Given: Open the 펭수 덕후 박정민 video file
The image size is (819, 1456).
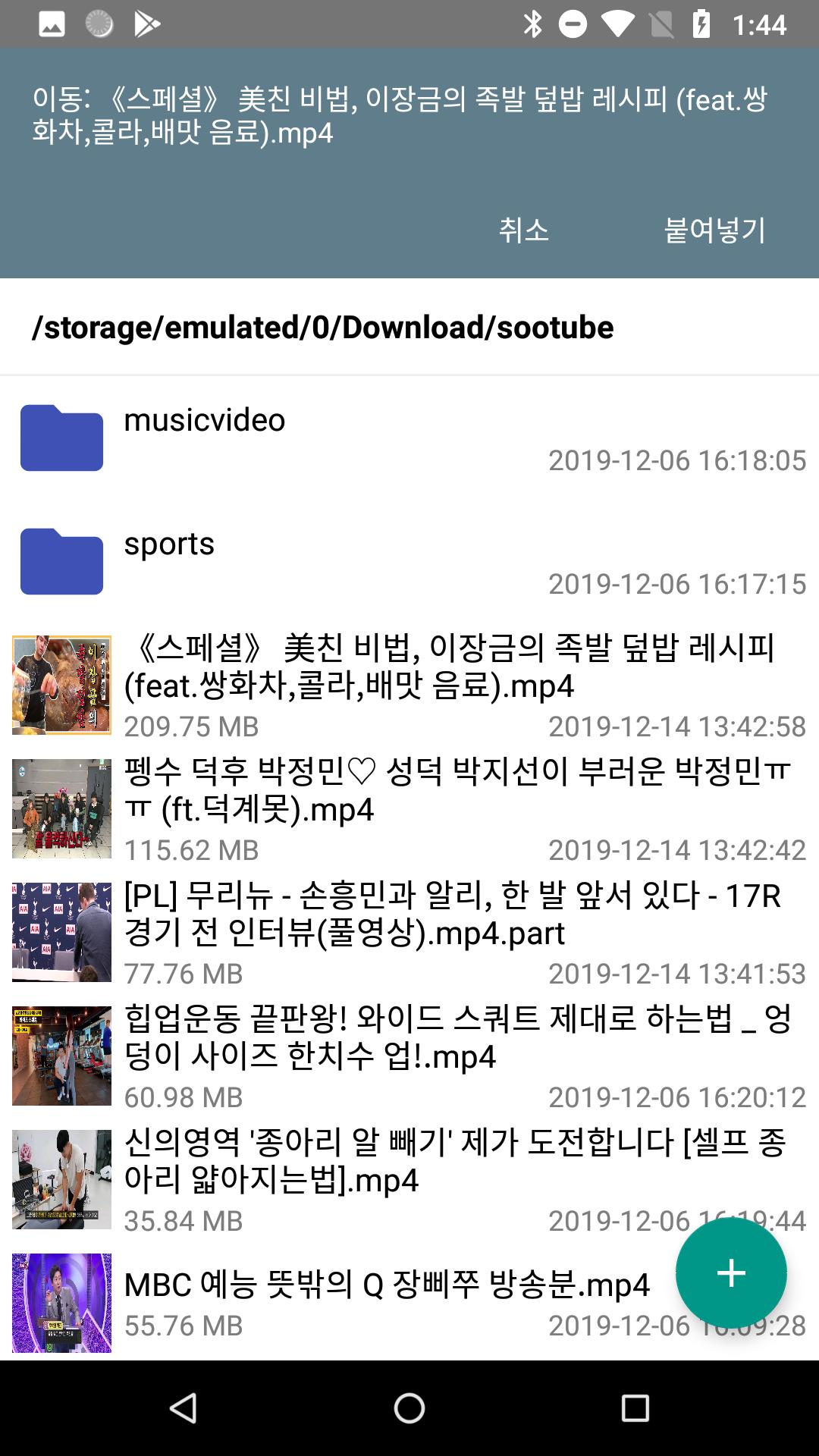Looking at the screenshot, I should pyautogui.click(x=409, y=809).
